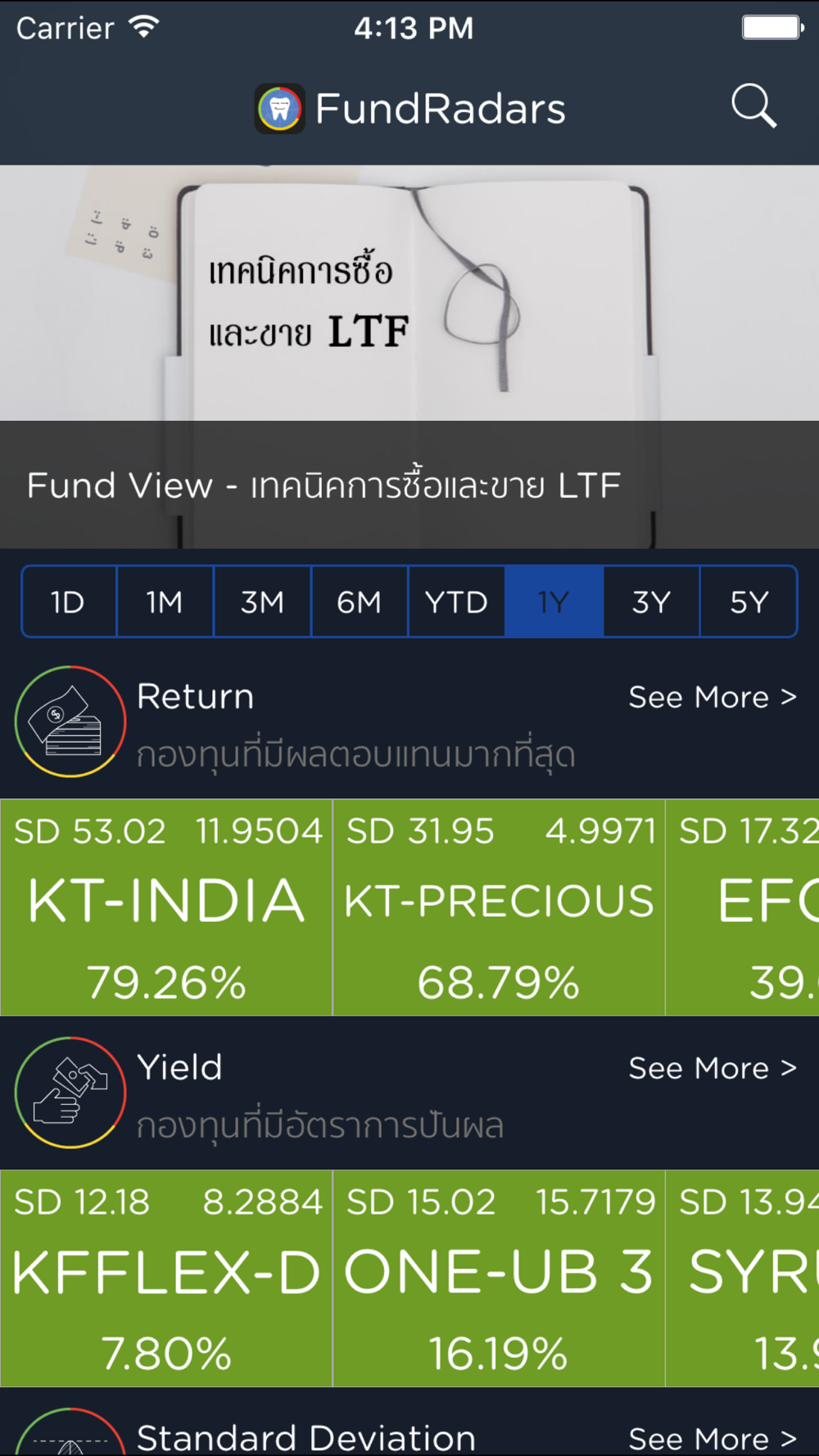Tap See More for Return
Viewport: 819px width, 1456px height.
712,698
